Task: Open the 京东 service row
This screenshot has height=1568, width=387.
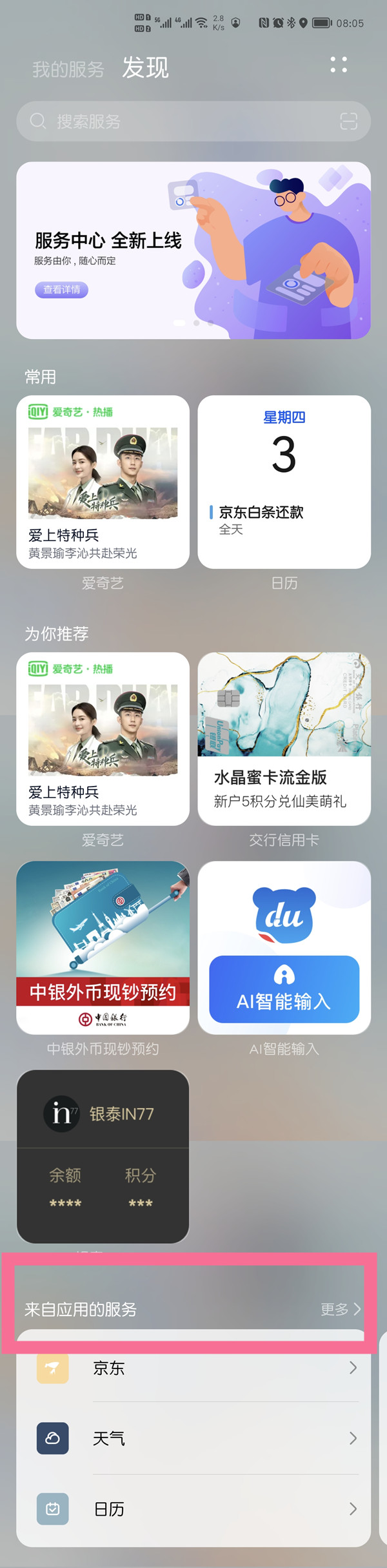Action: (x=193, y=1368)
